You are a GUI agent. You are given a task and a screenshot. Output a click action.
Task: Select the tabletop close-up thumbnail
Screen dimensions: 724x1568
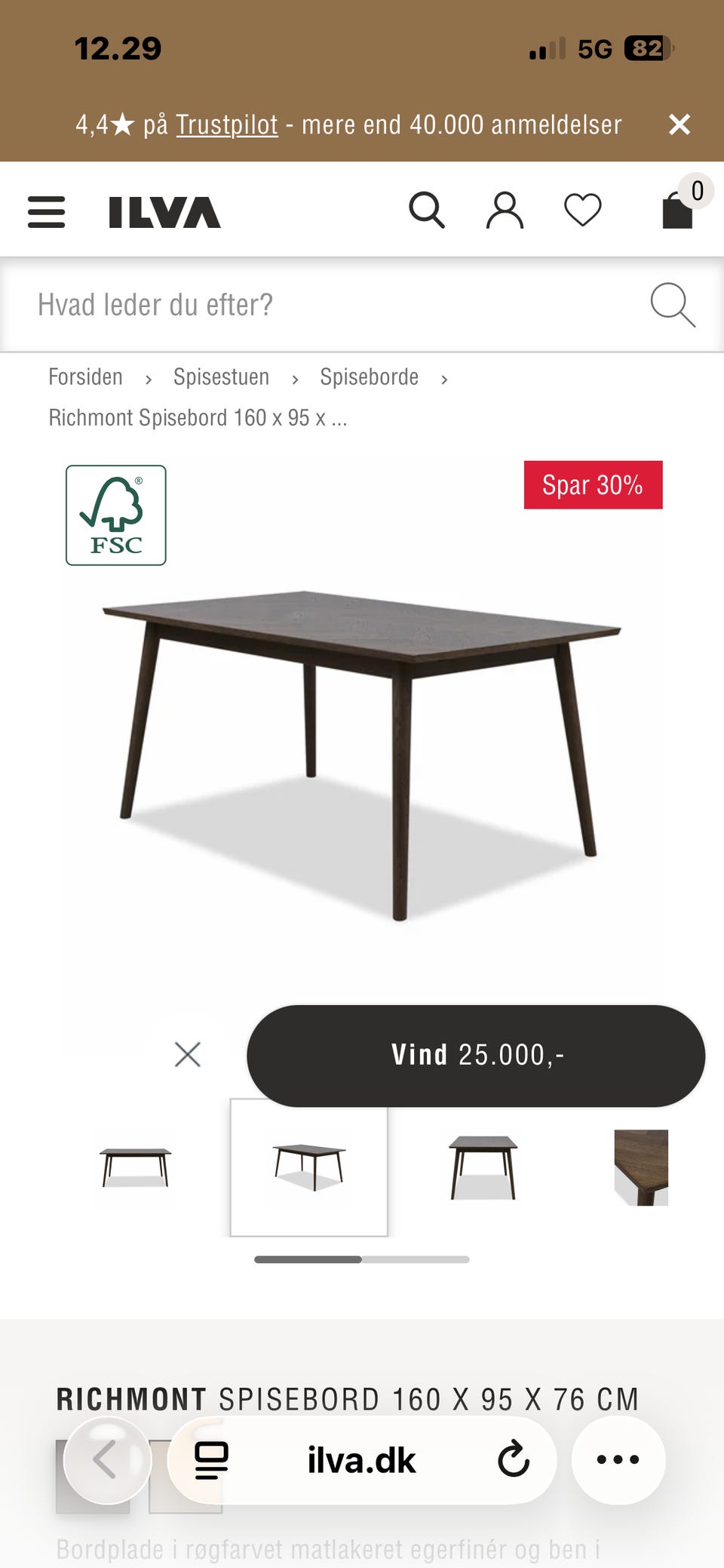point(641,1167)
